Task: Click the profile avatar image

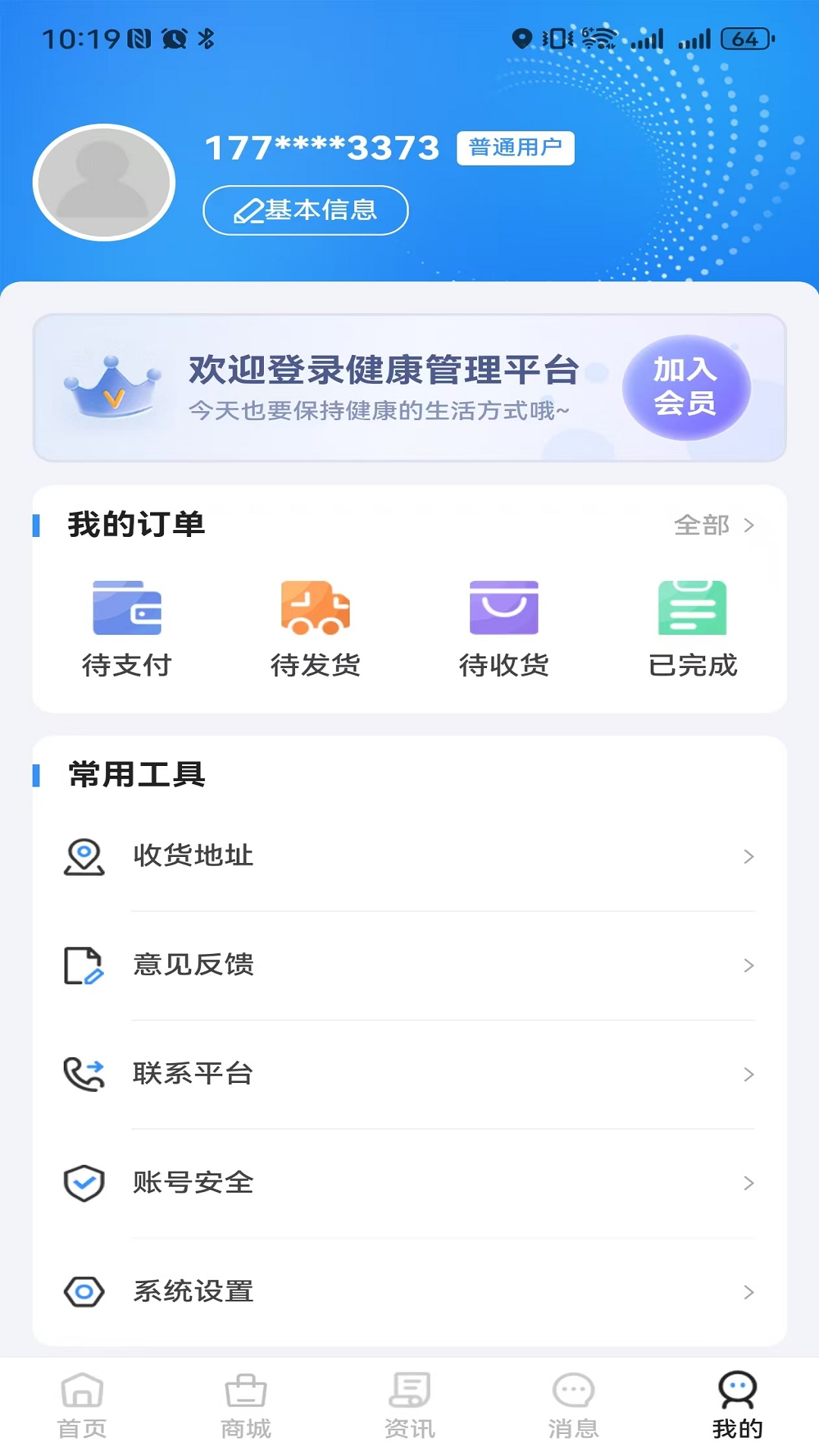Action: pos(105,182)
